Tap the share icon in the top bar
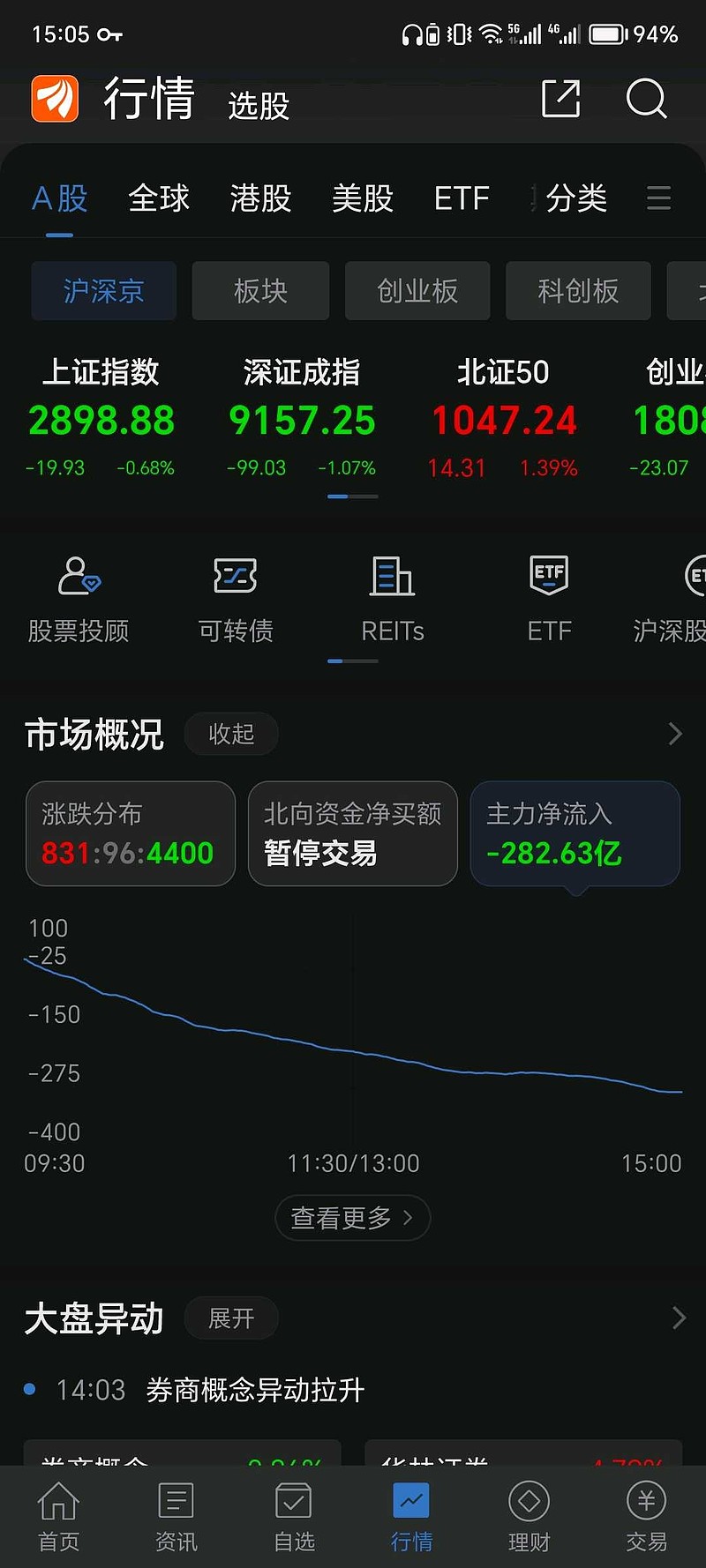706x1568 pixels. click(x=561, y=100)
